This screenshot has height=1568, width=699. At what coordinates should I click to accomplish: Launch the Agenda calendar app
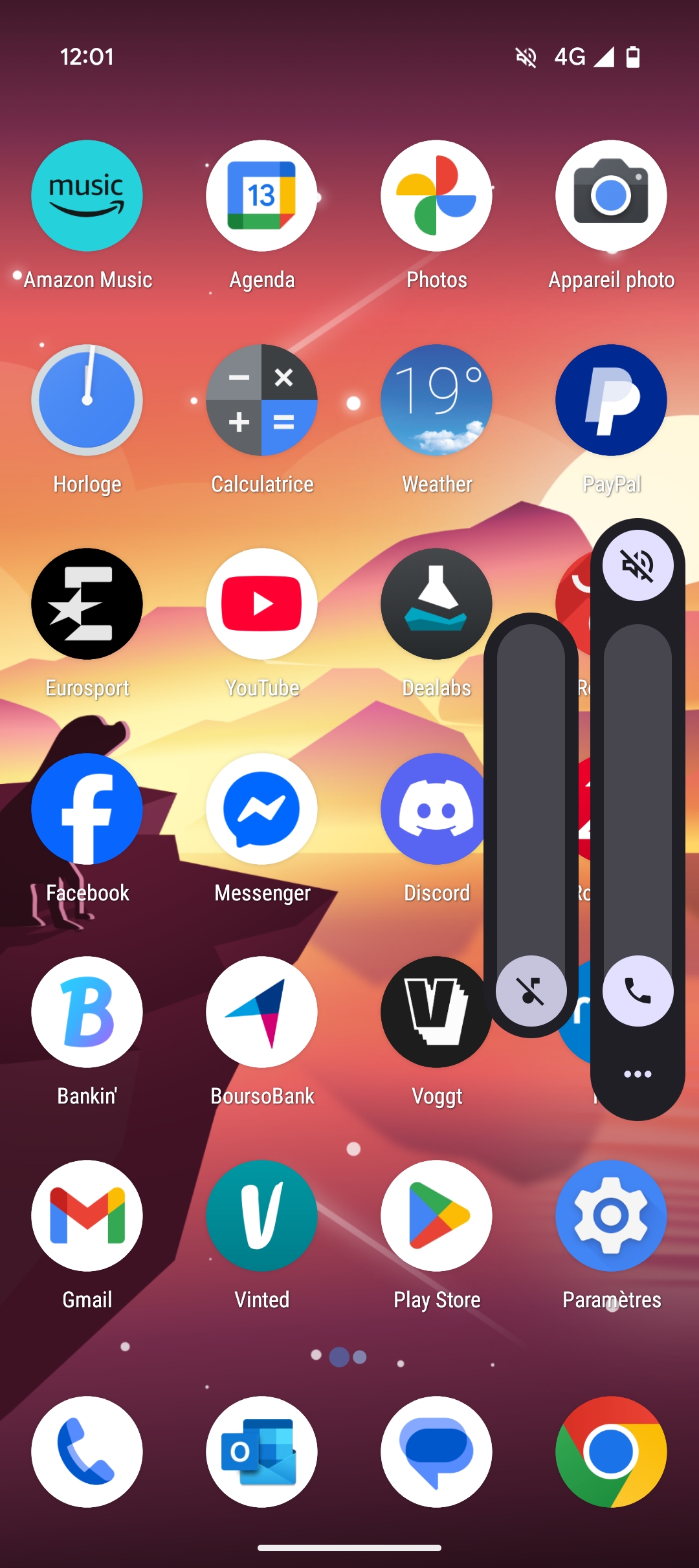coord(261,195)
